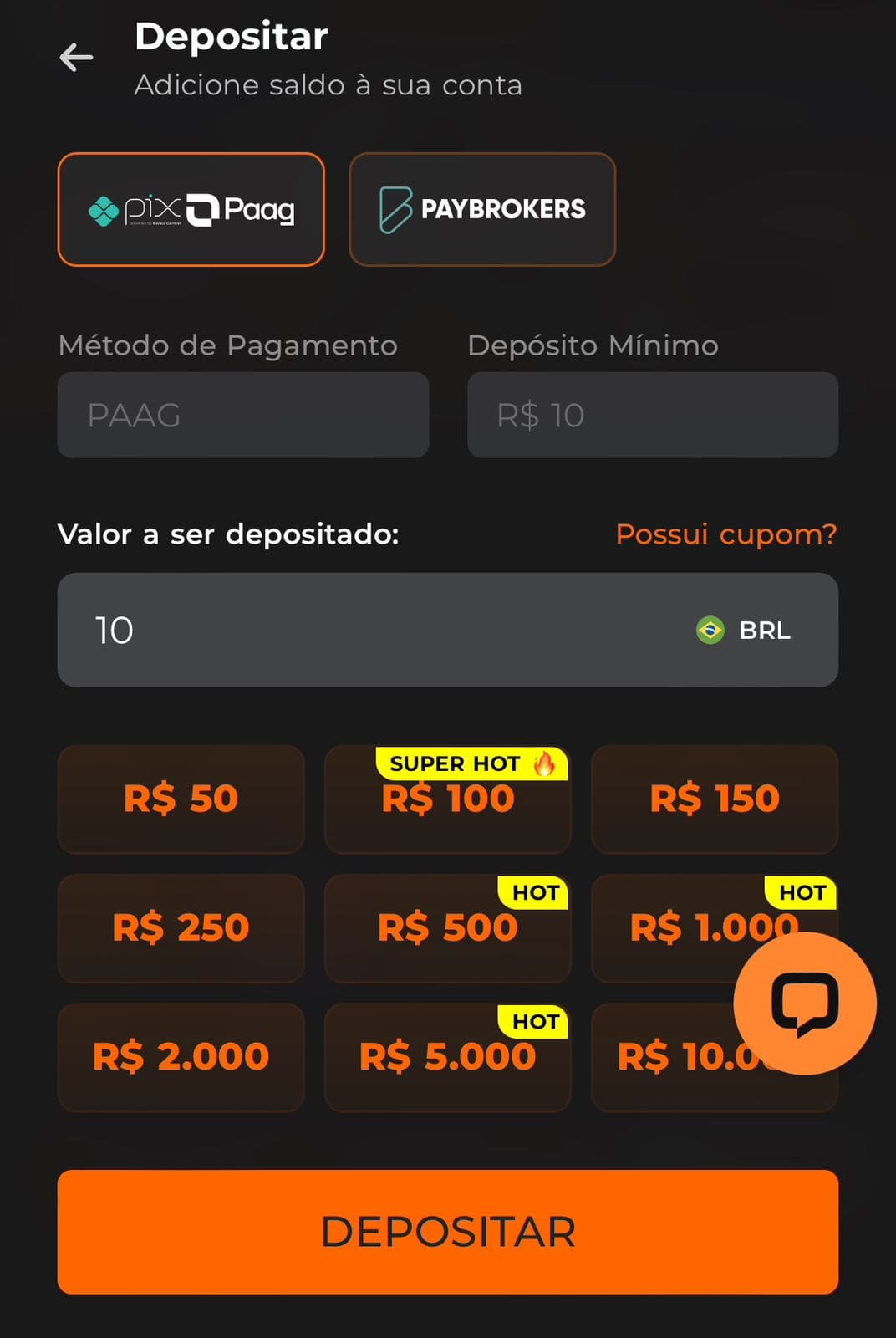Open the PAAG payment method field
896x1338 pixels.
(x=242, y=416)
